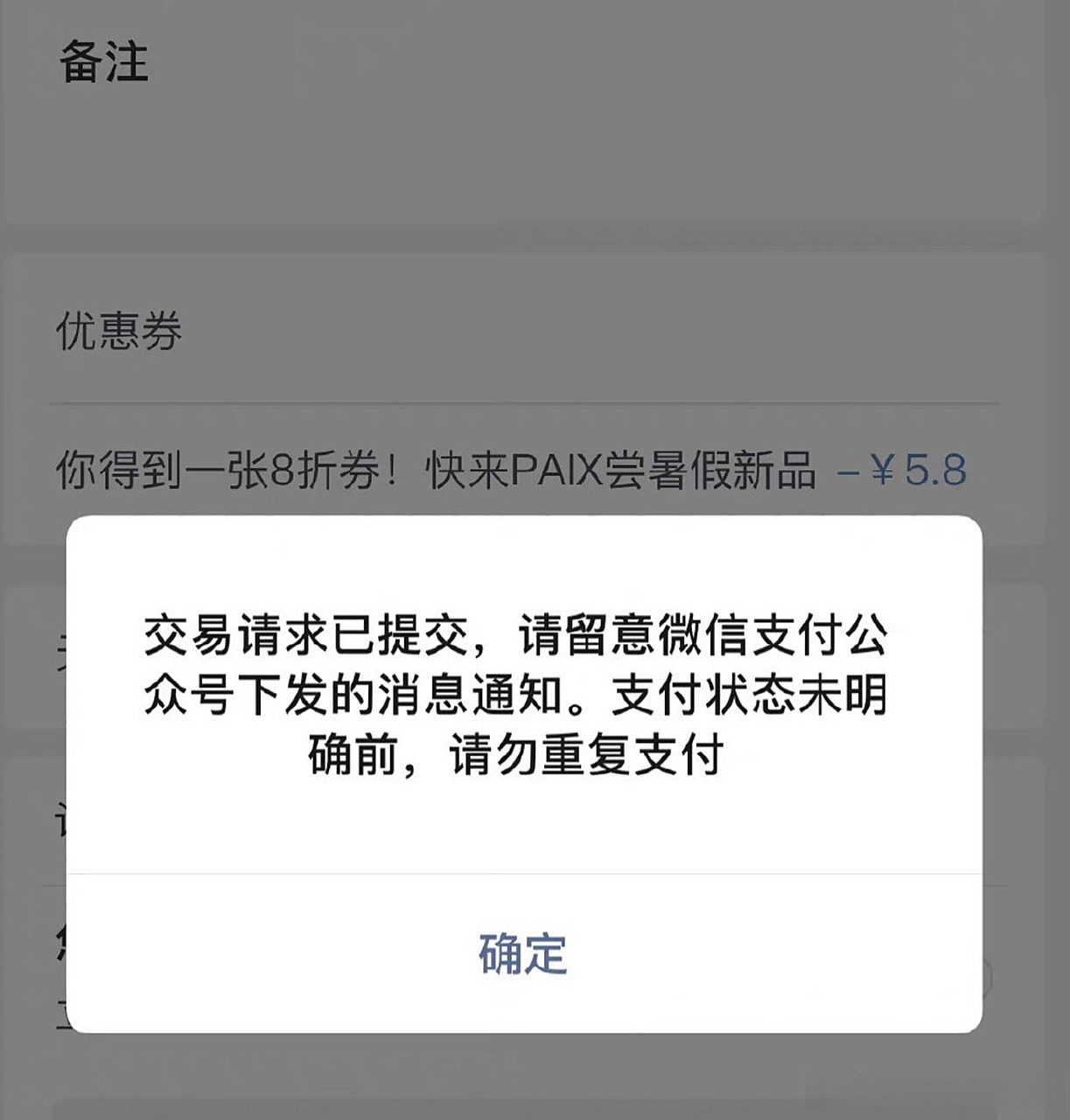The height and width of the screenshot is (1120, 1070).
Task: Tap inside the payment confirmation dialog
Action: tap(525, 770)
